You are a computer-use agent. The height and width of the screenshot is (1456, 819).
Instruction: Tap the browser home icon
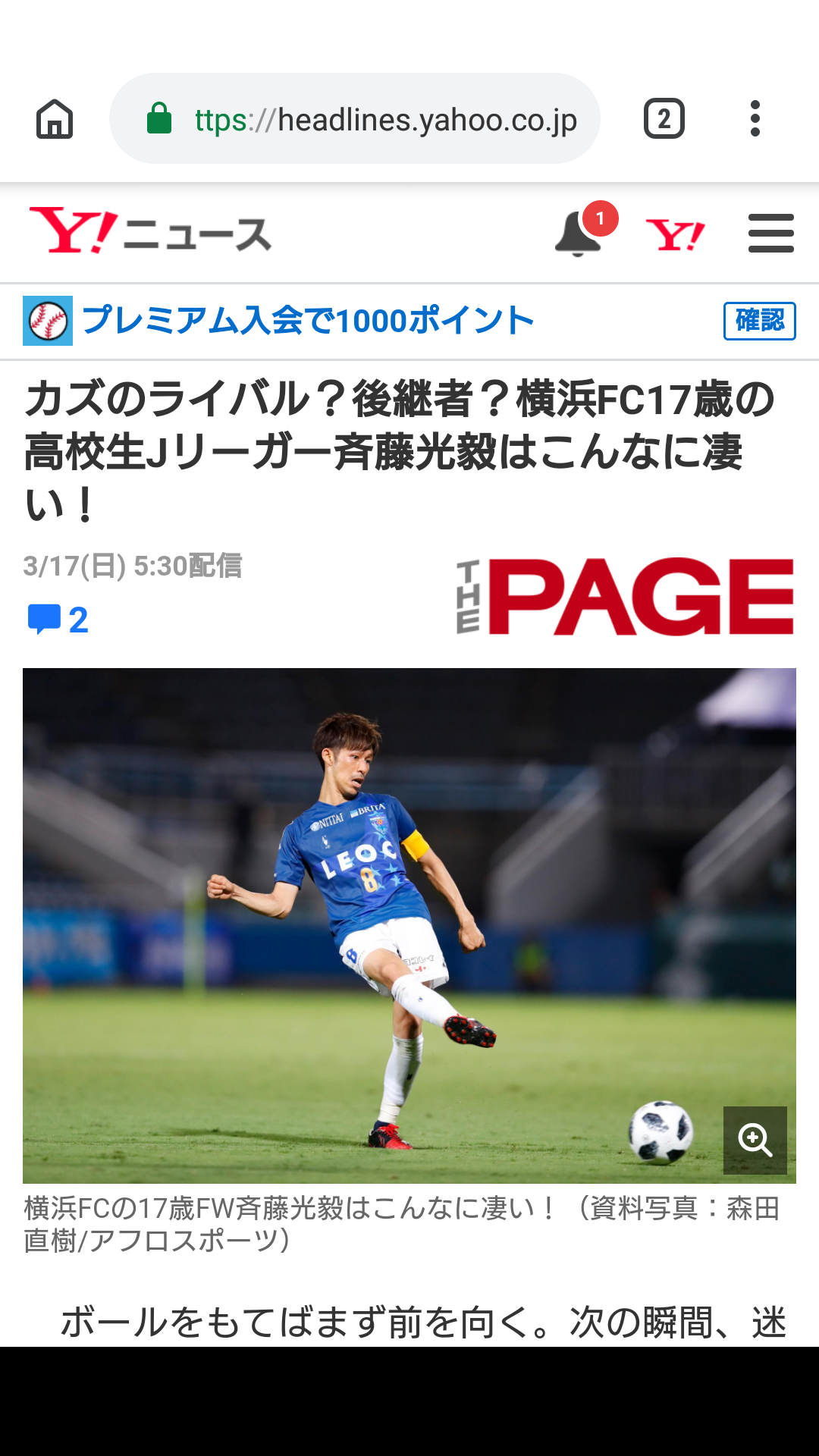pyautogui.click(x=55, y=119)
